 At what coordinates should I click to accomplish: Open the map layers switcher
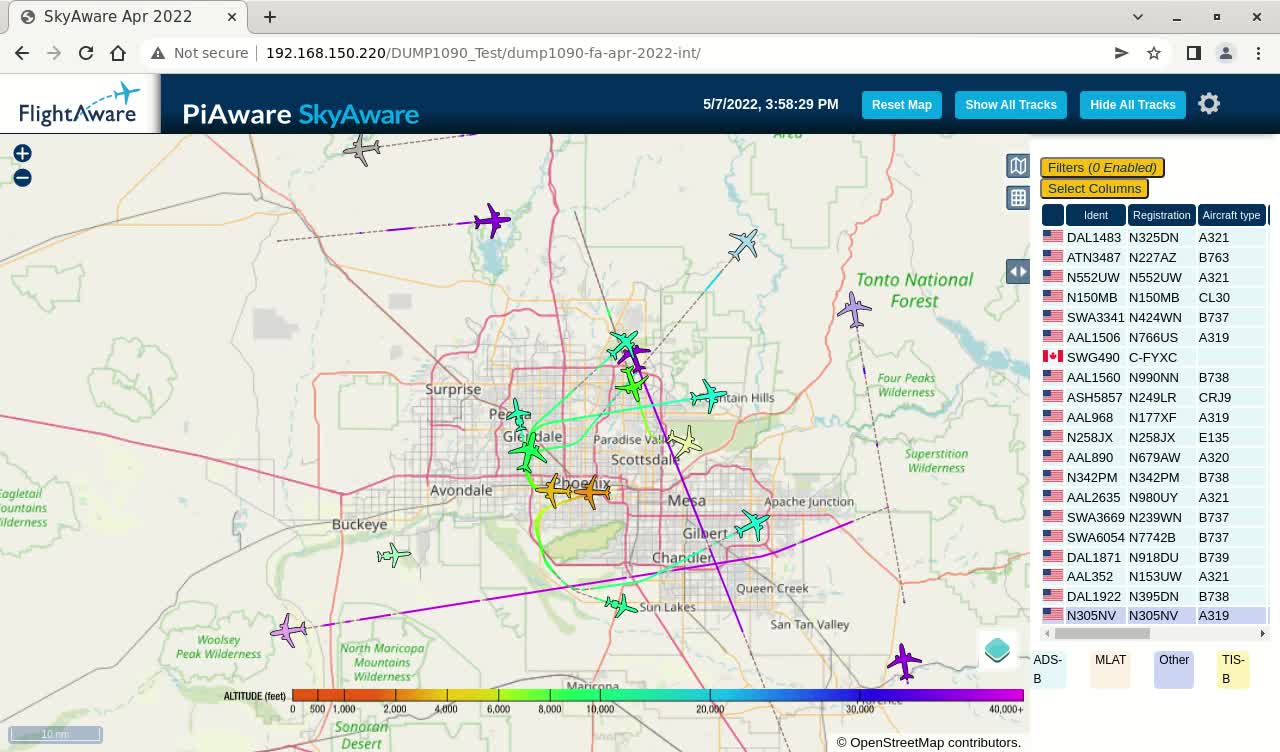point(1017,166)
